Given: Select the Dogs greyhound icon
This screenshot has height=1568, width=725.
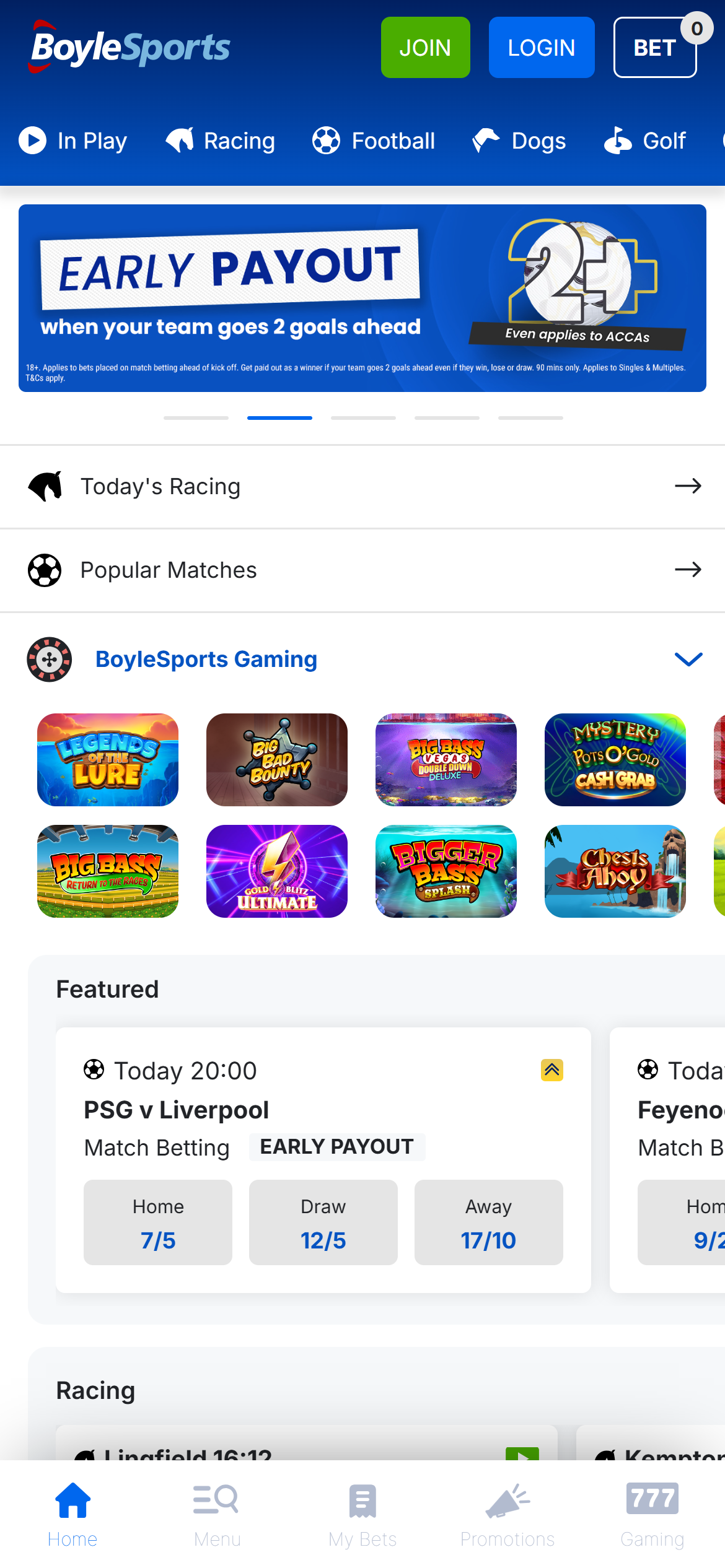Looking at the screenshot, I should 486,141.
